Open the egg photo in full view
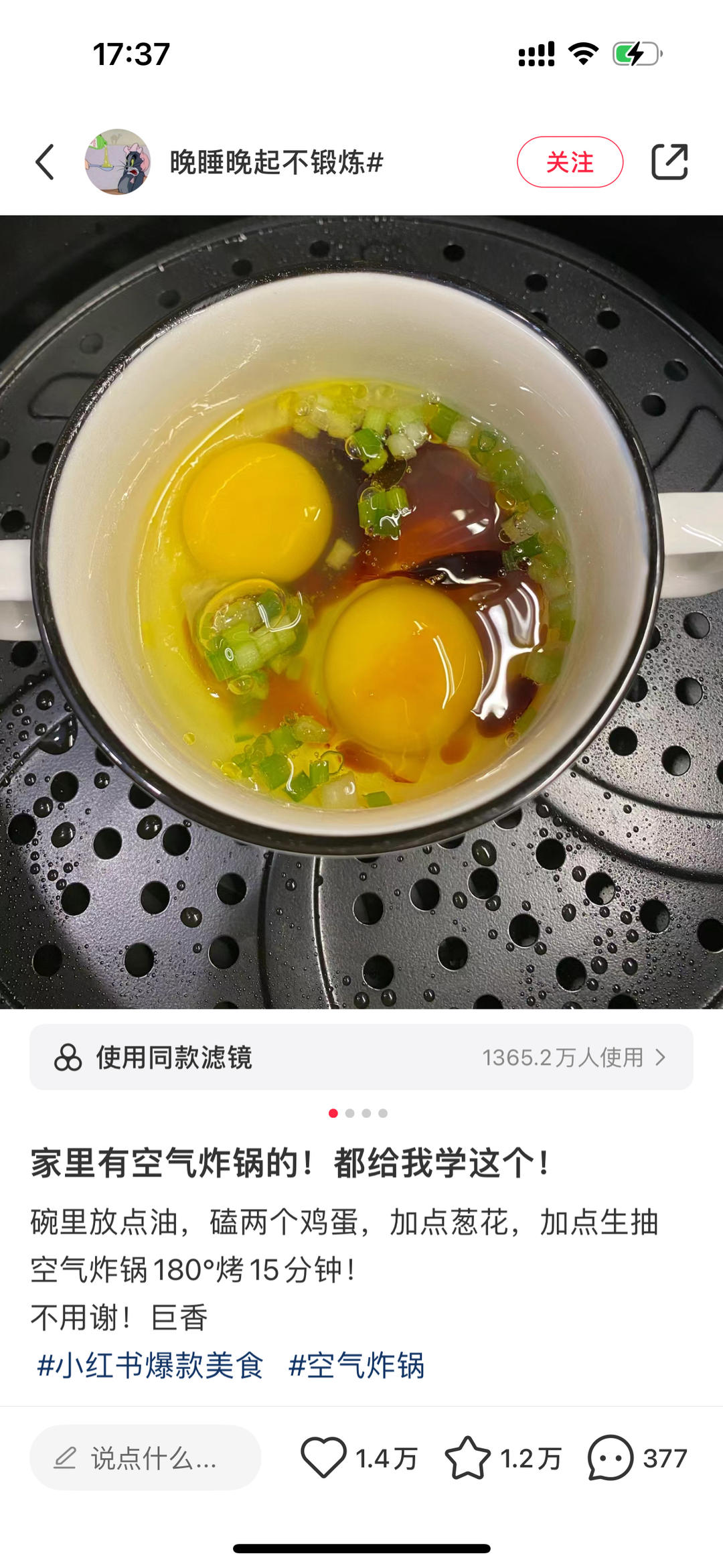Viewport: 723px width, 1568px height. (x=361, y=611)
